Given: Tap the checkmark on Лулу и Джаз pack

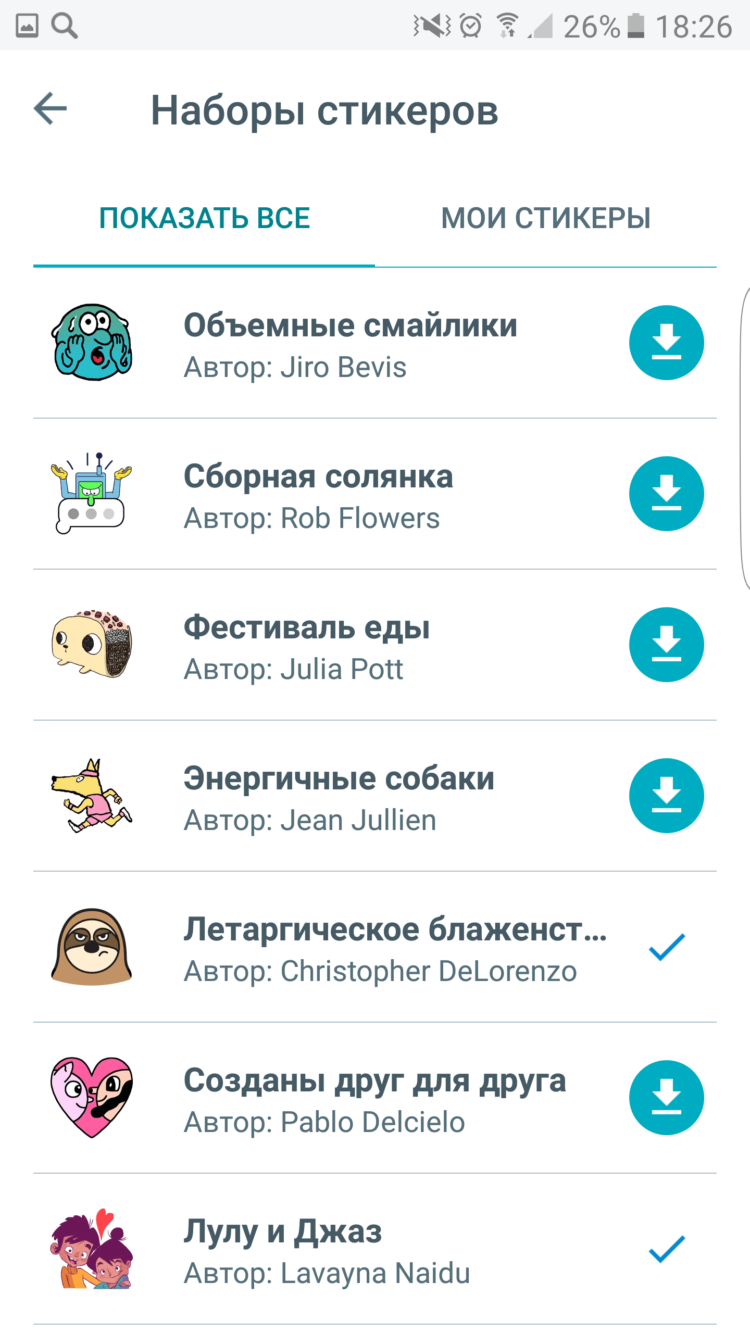Looking at the screenshot, I should point(665,1249).
